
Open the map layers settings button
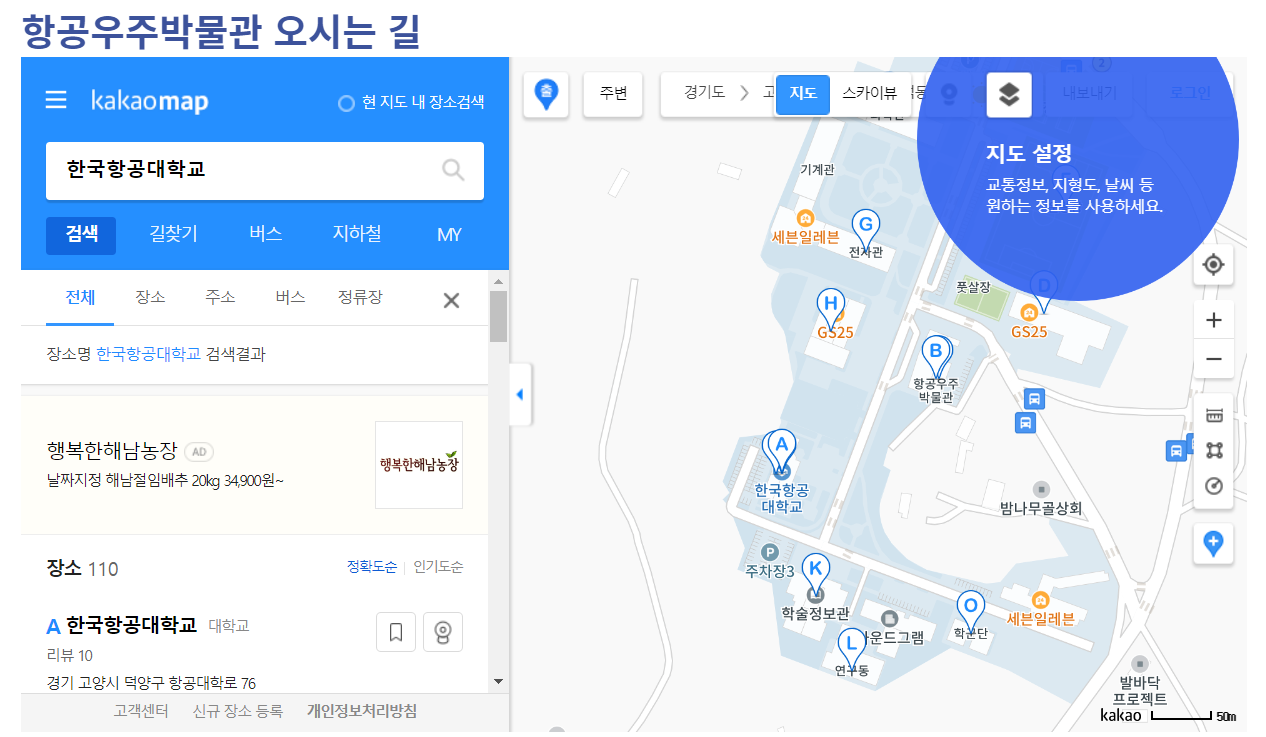tap(1008, 95)
